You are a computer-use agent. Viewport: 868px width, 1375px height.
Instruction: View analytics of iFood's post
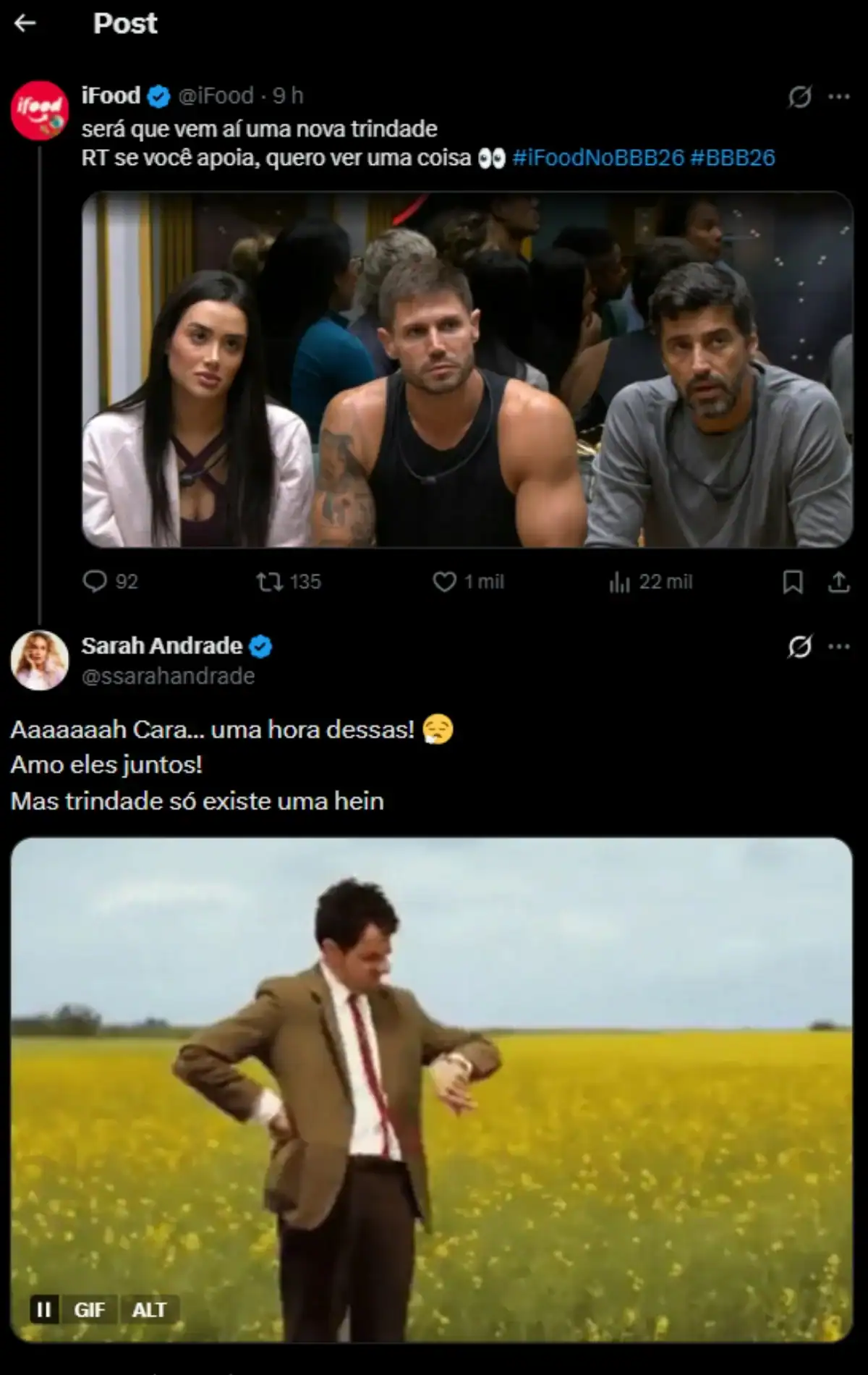coord(620,581)
